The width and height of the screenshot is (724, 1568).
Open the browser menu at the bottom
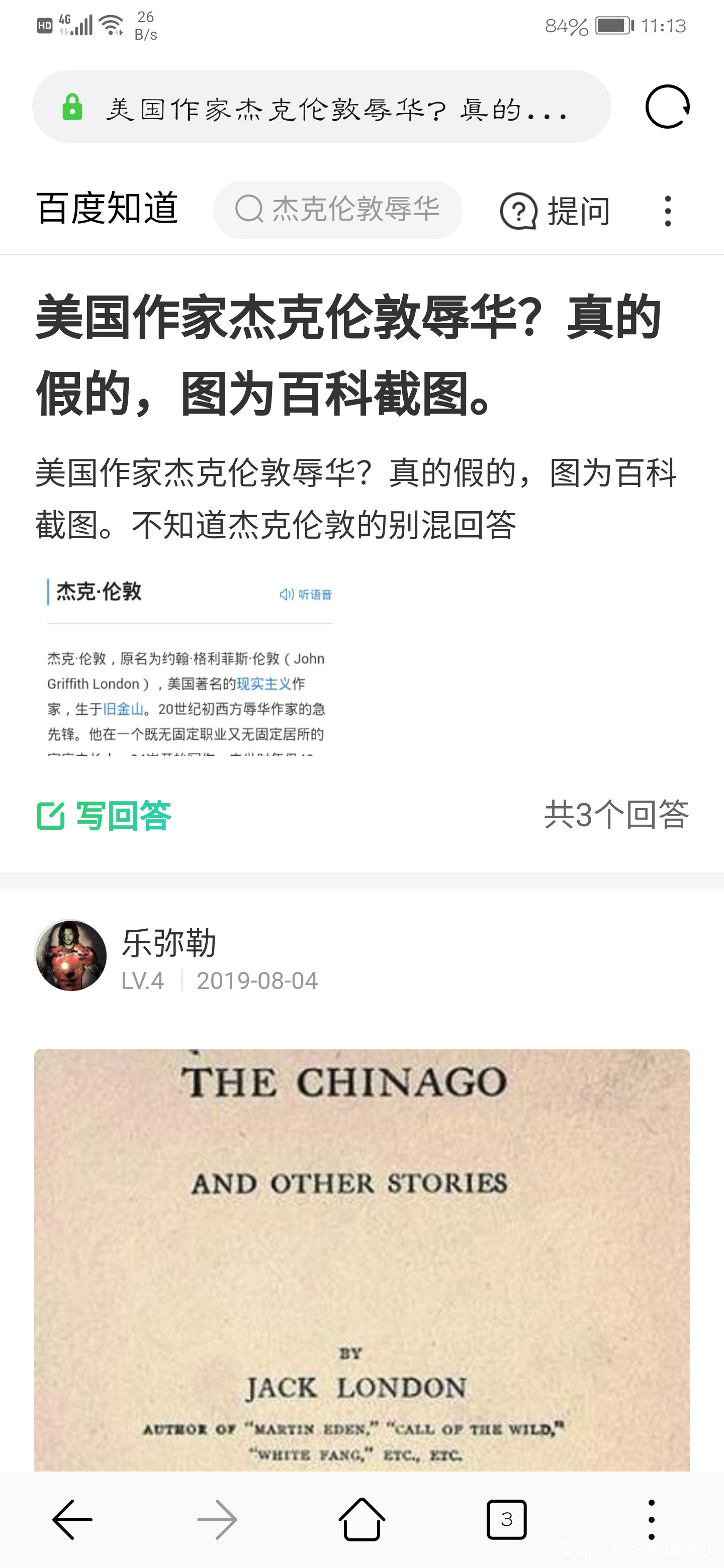pos(651,1519)
